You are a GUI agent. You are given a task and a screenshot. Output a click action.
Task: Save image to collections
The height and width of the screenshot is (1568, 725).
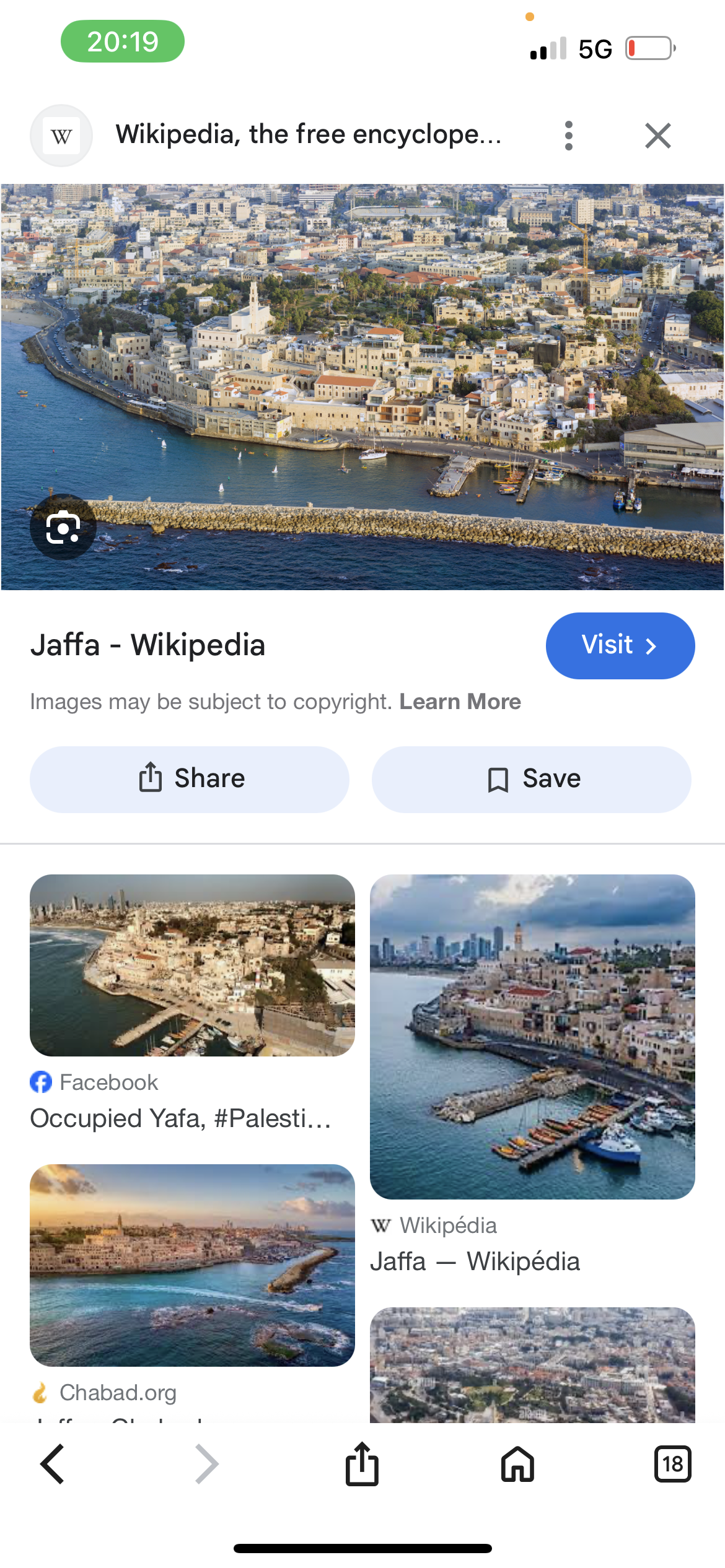532,779
